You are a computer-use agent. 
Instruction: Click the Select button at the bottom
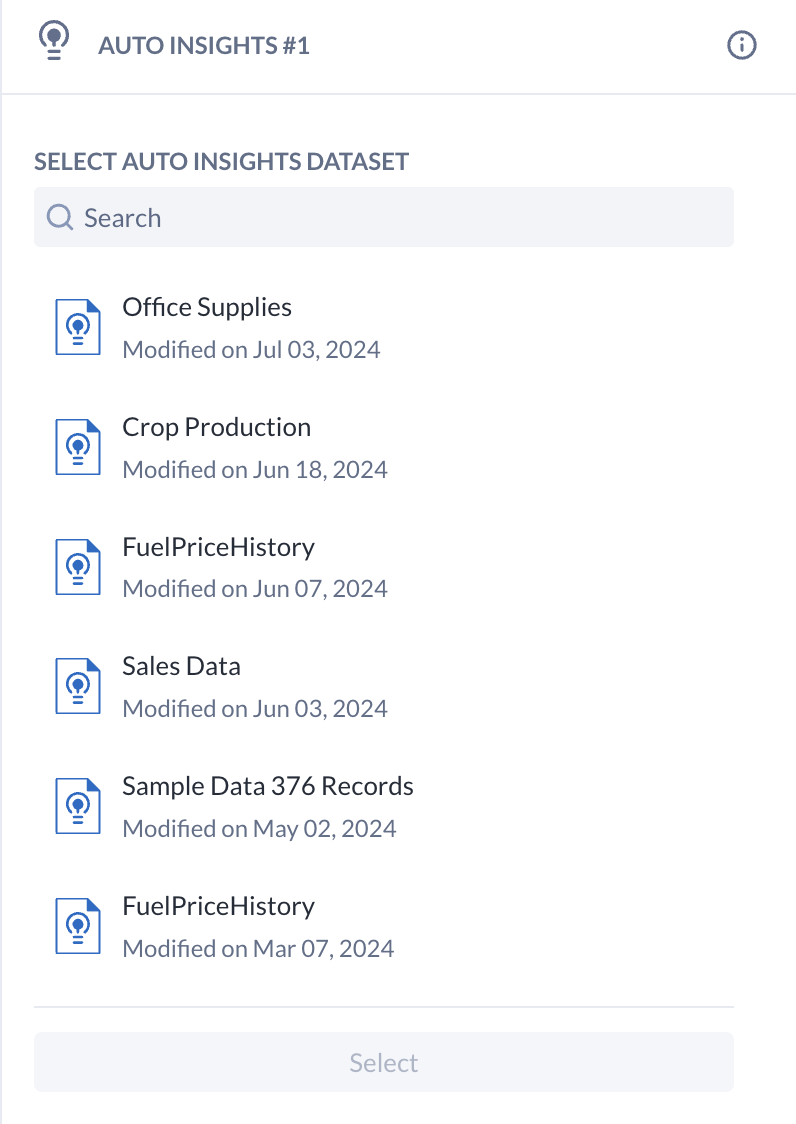(383, 1062)
